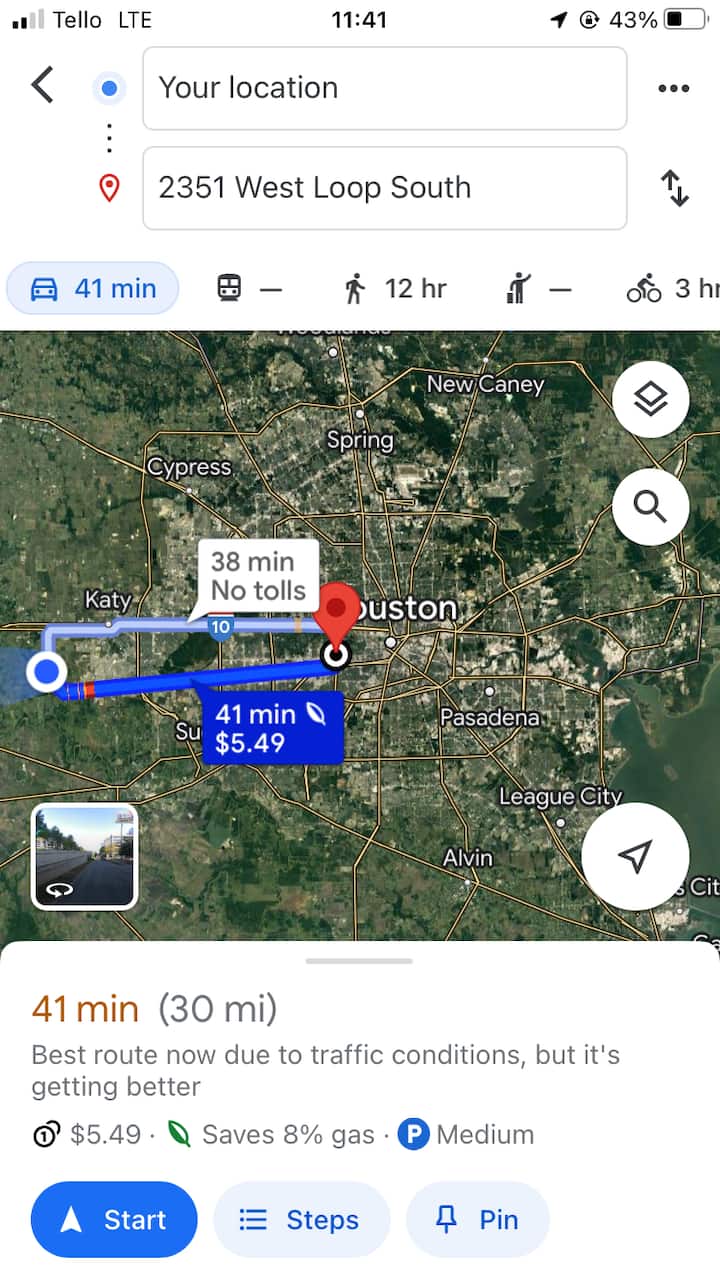View the route Steps list
Image resolution: width=720 pixels, height=1281 pixels.
(x=301, y=1220)
